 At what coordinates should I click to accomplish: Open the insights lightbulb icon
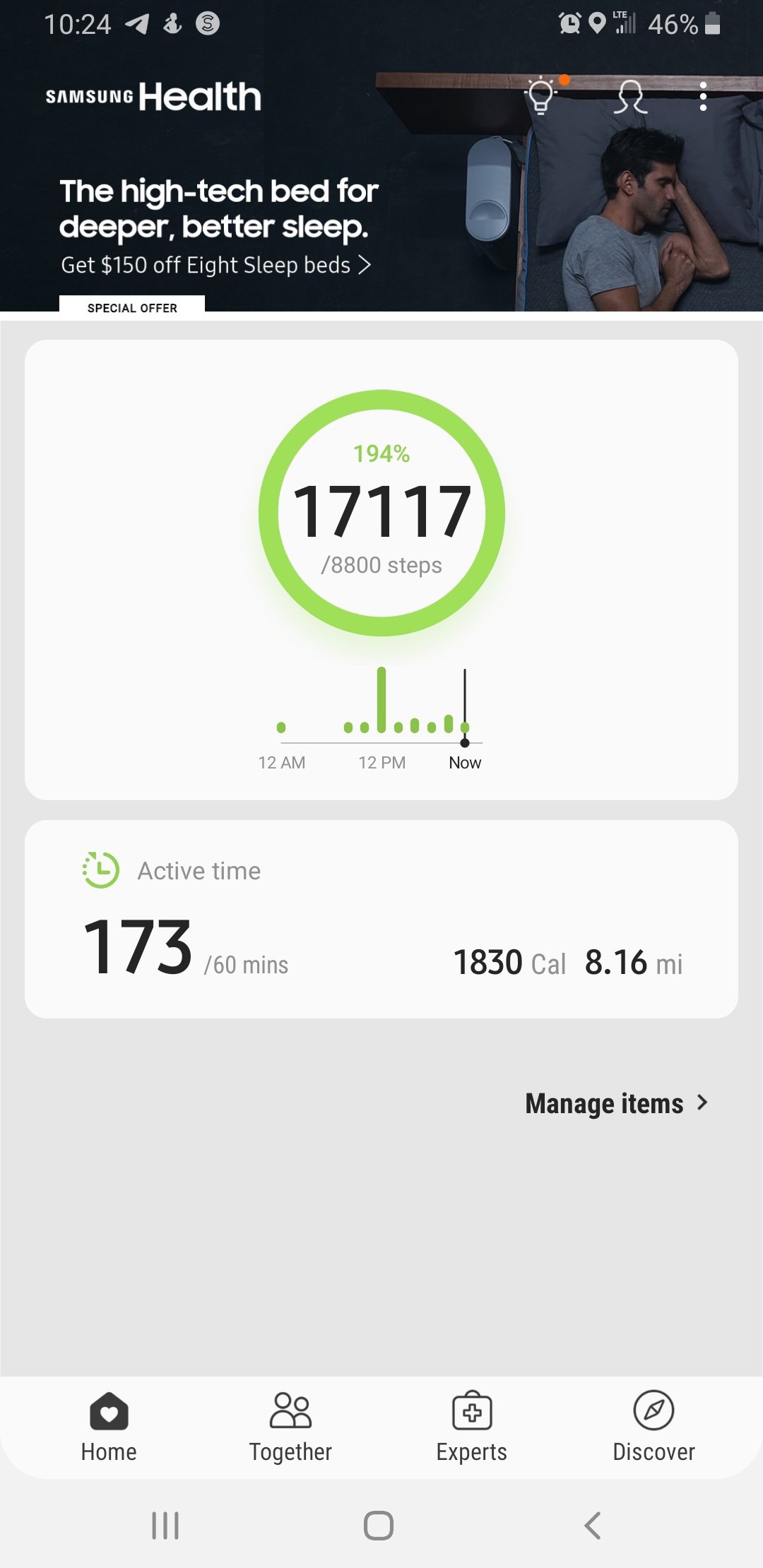(541, 96)
